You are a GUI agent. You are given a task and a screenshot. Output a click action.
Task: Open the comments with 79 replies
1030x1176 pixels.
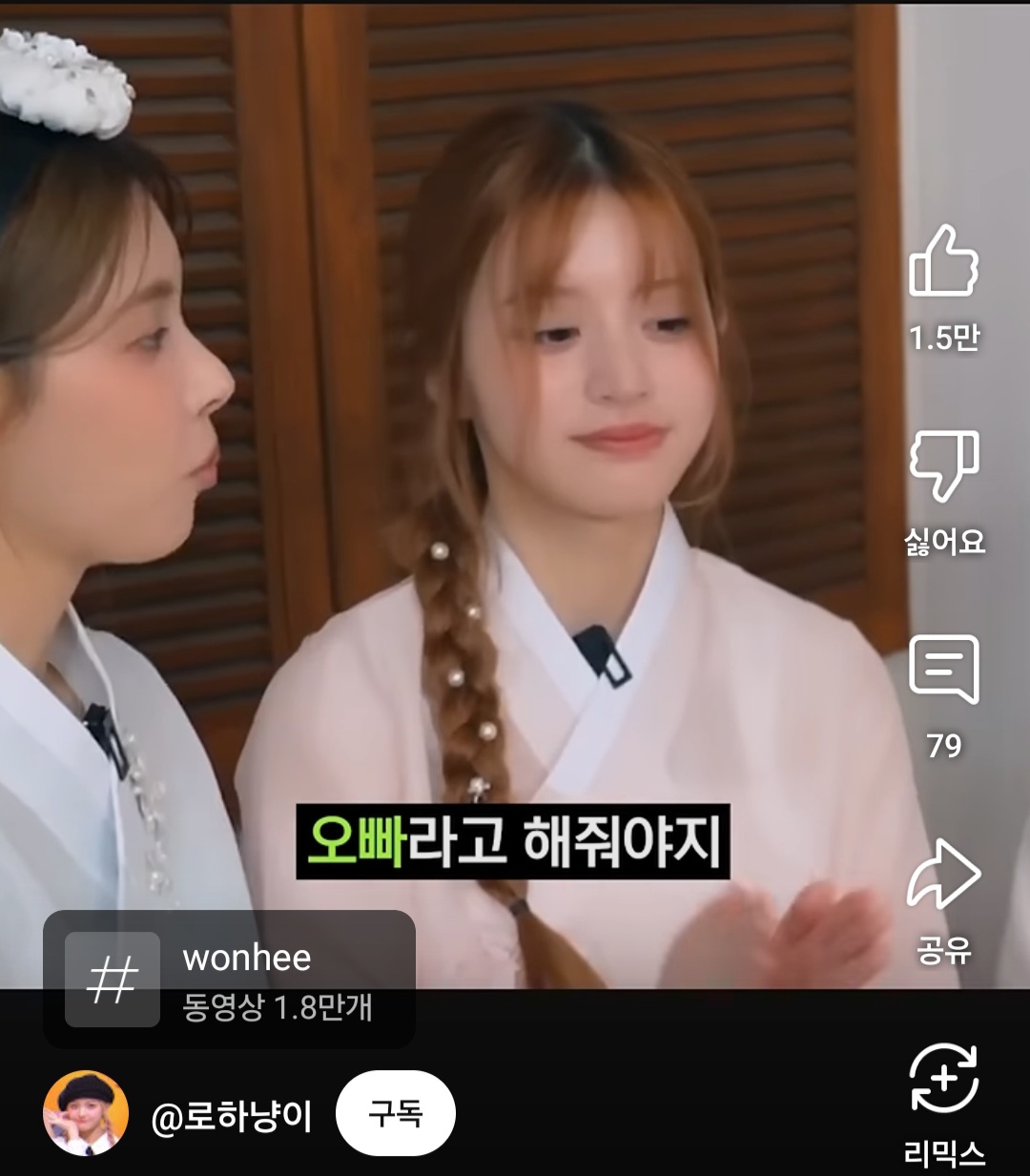tap(943, 670)
